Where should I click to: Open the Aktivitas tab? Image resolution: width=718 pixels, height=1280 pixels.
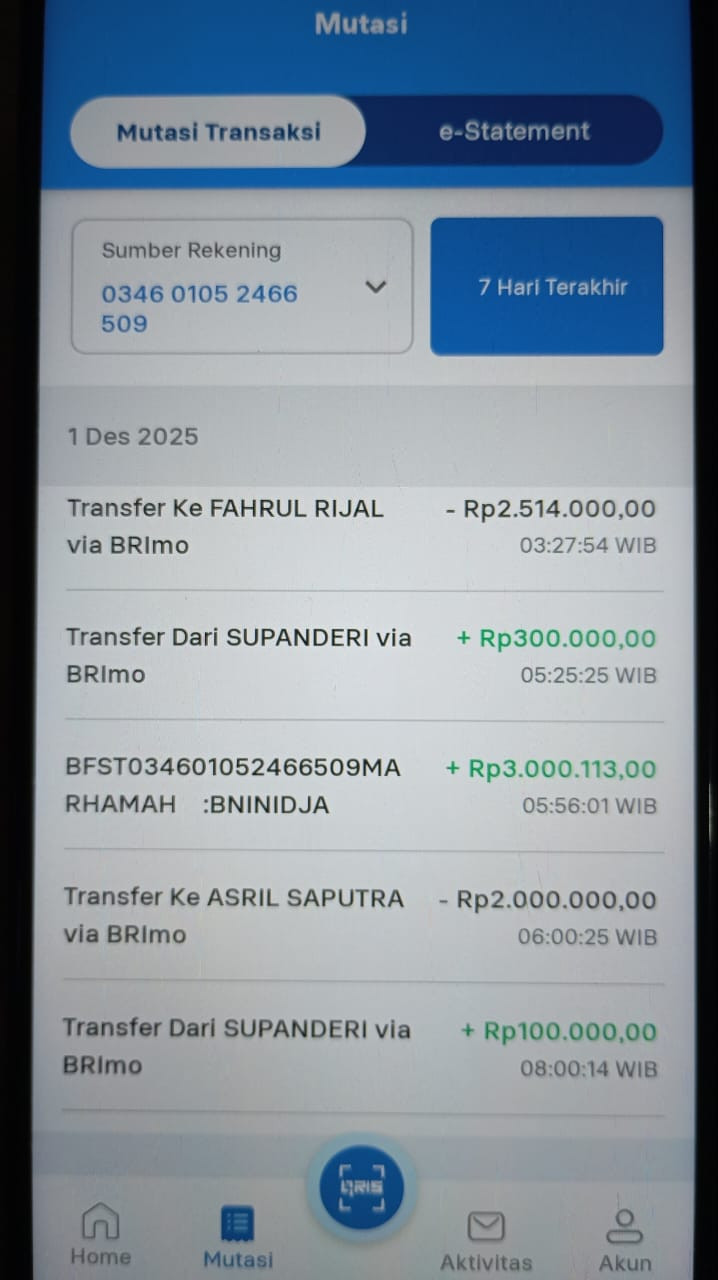click(x=486, y=1240)
